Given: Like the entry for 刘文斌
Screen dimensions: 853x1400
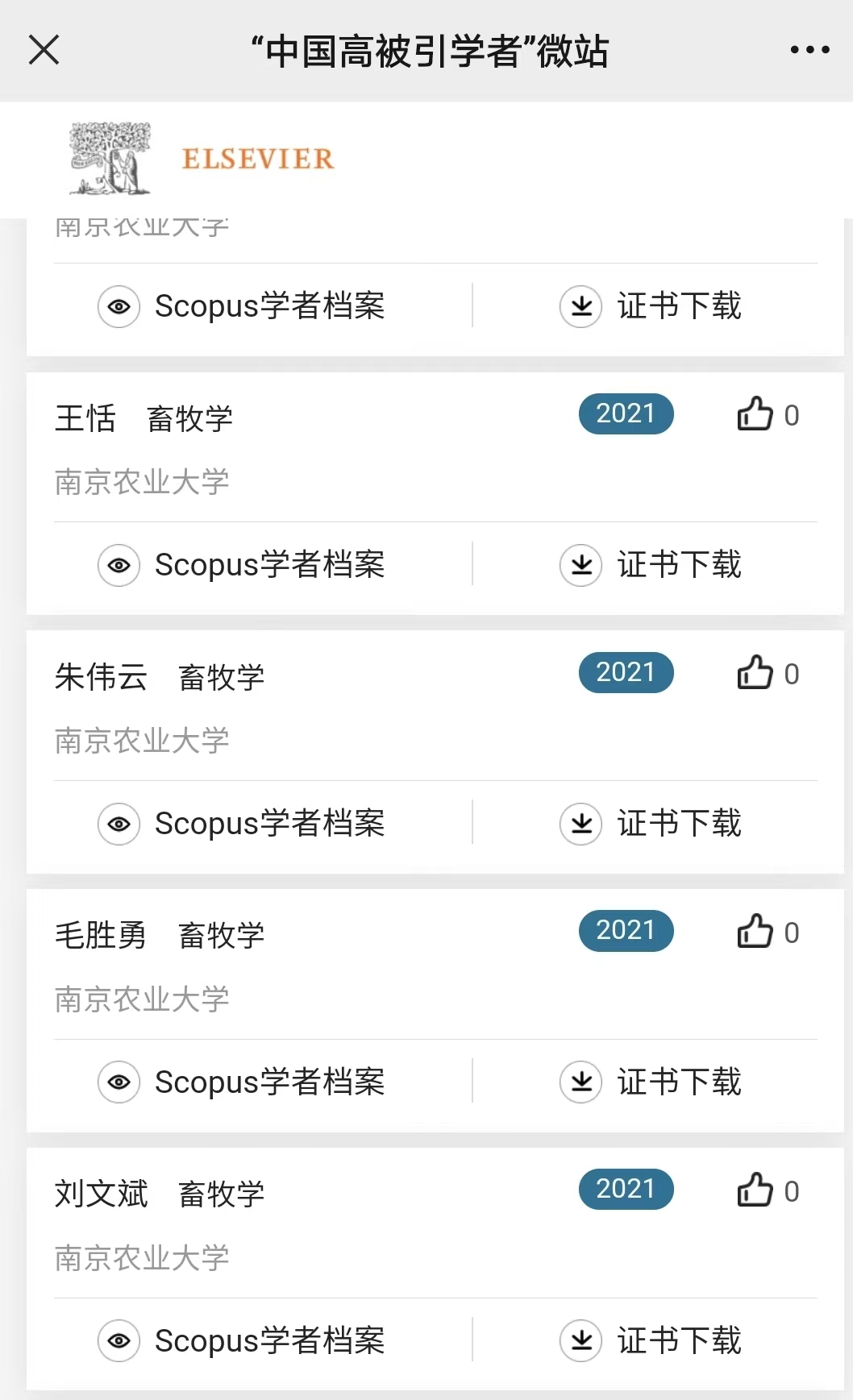Looking at the screenshot, I should [x=755, y=1190].
